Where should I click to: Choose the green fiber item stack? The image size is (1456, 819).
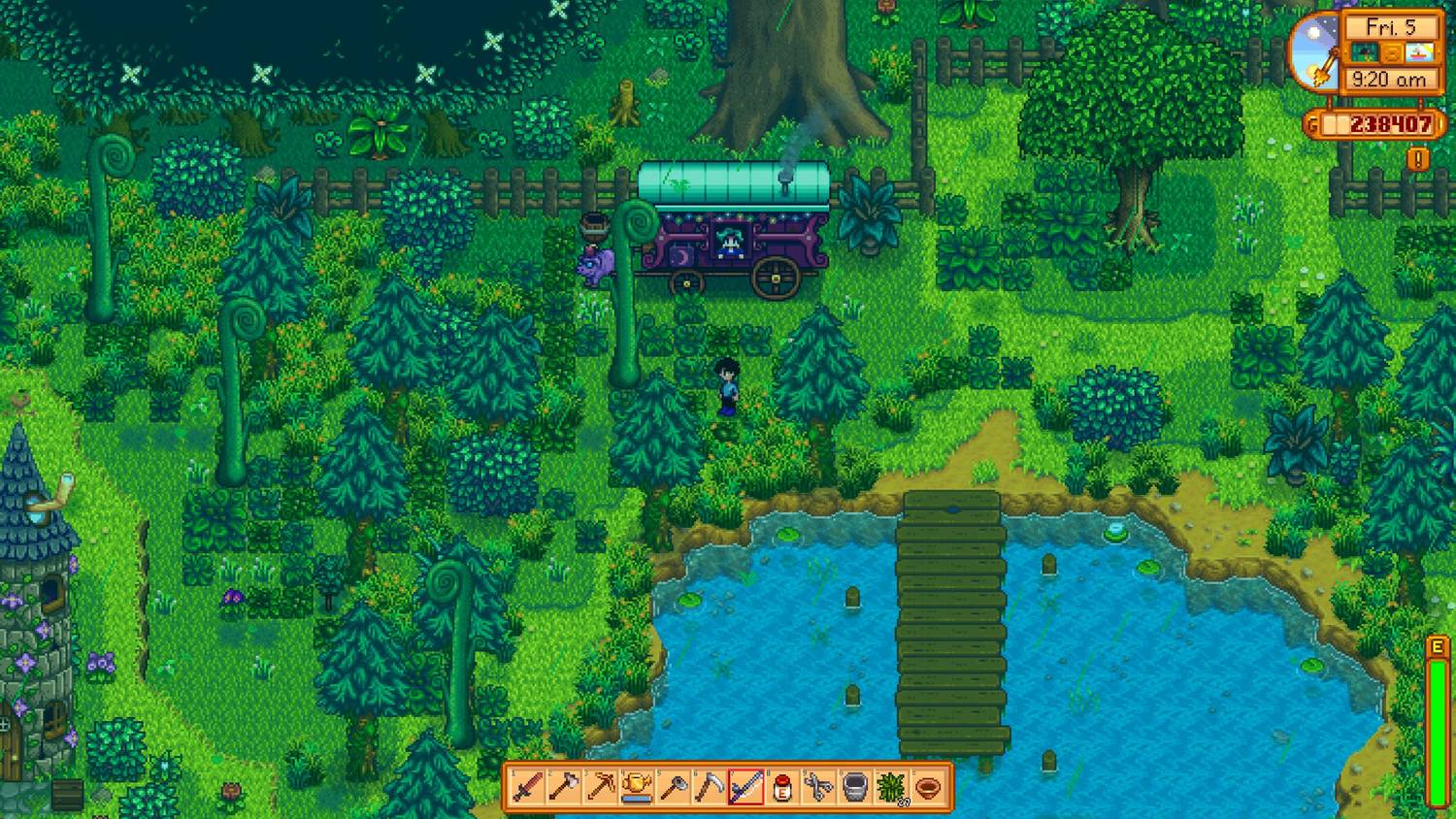pos(891,787)
